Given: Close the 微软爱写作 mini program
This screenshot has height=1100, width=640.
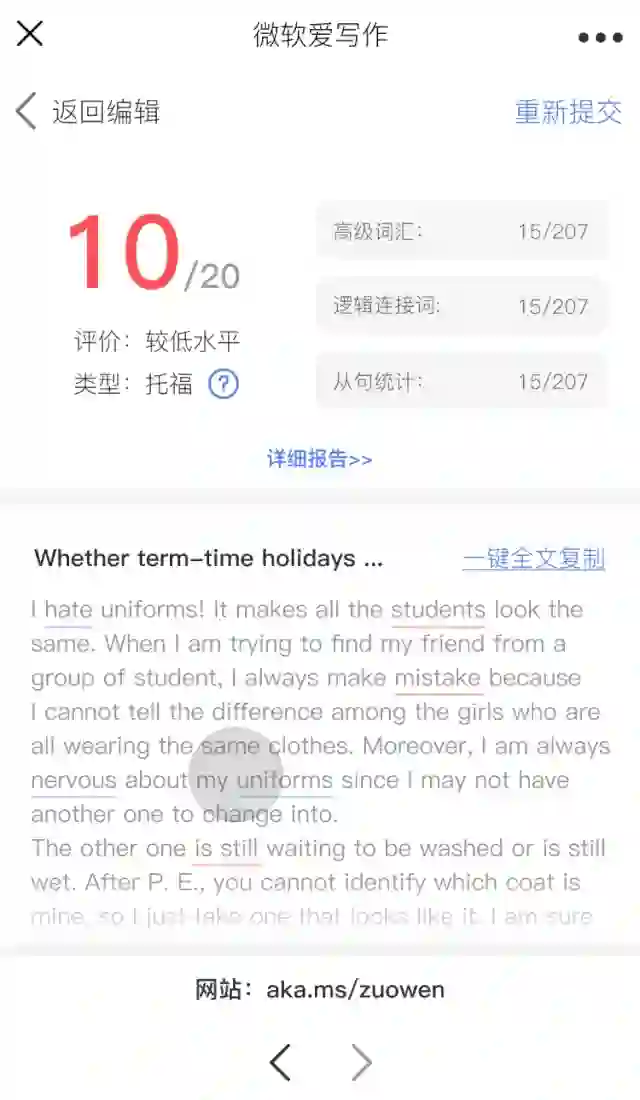Looking at the screenshot, I should [30, 35].
